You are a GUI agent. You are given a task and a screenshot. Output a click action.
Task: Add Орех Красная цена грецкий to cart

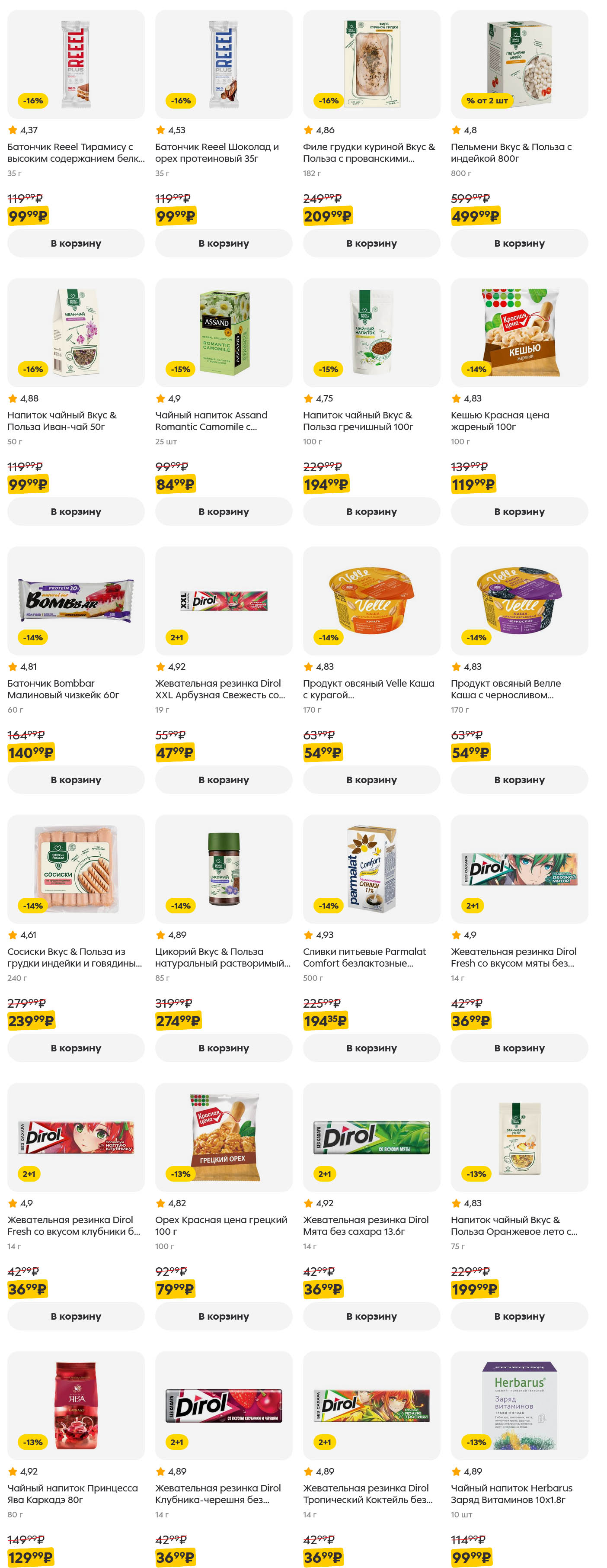pyautogui.click(x=223, y=1316)
